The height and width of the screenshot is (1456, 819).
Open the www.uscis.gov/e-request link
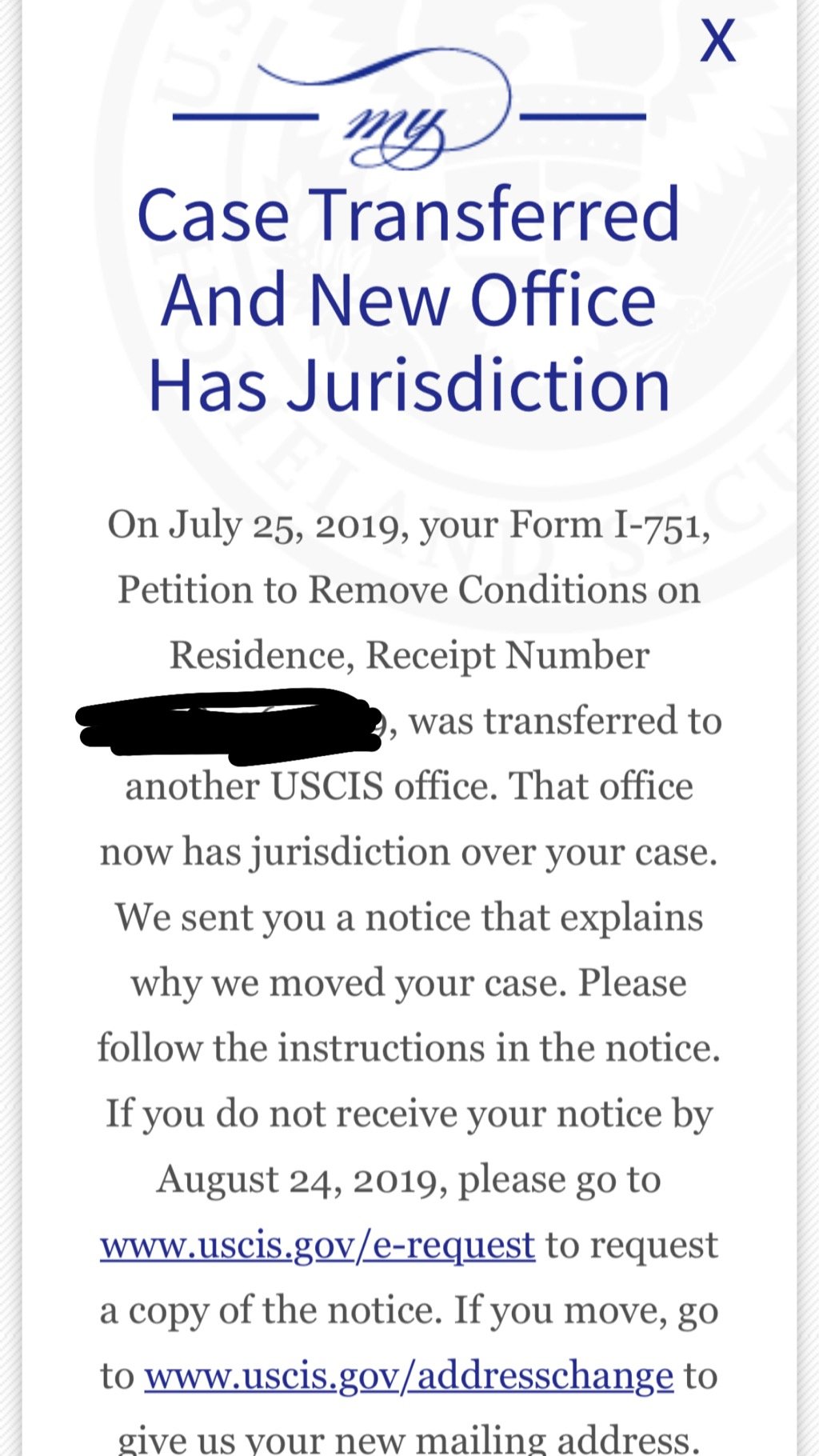318,1246
